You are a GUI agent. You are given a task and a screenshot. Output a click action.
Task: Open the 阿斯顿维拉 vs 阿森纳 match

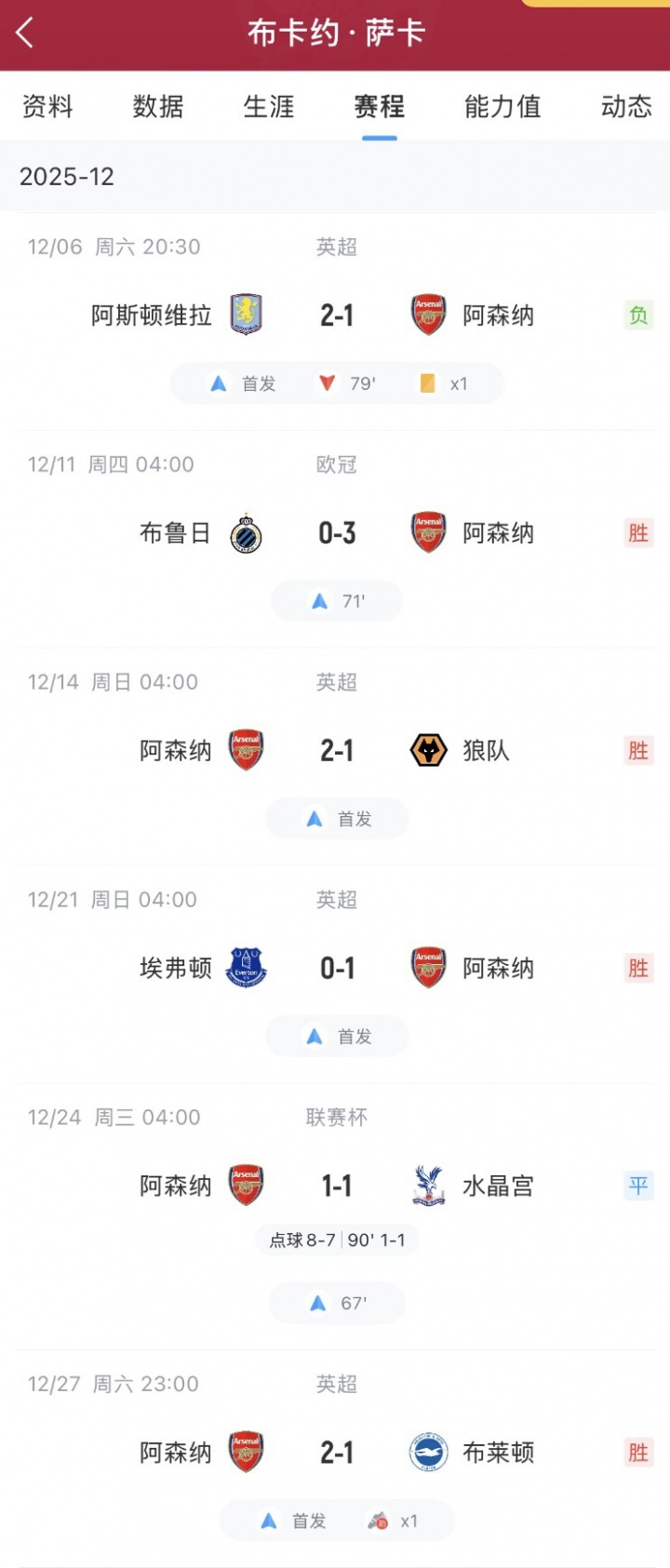click(x=337, y=315)
